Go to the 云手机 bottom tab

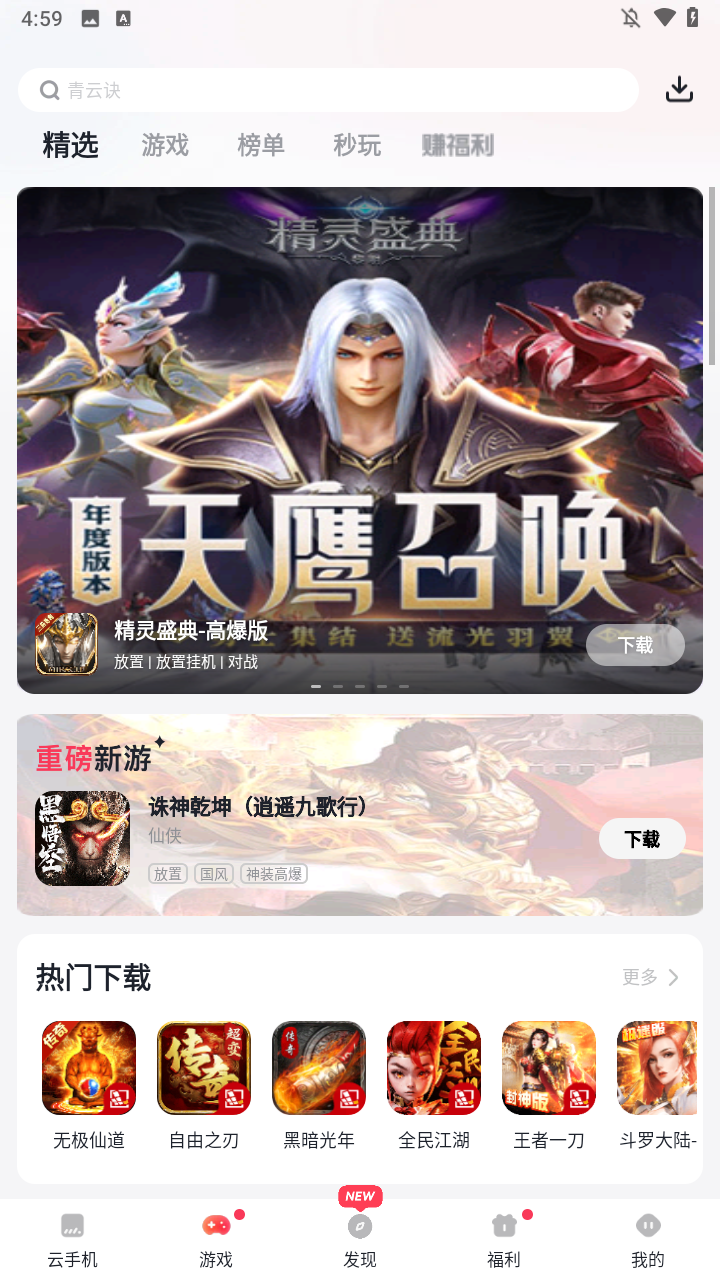(x=72, y=1238)
